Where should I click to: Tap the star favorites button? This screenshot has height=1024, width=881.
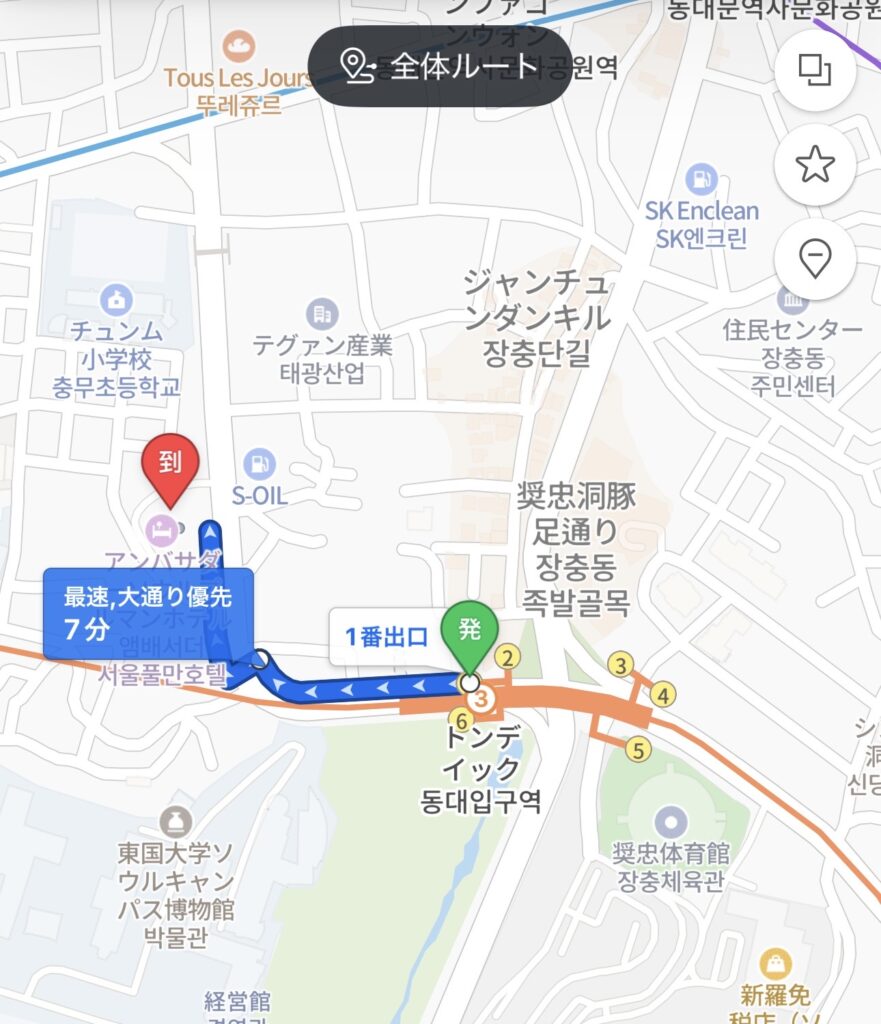click(815, 165)
